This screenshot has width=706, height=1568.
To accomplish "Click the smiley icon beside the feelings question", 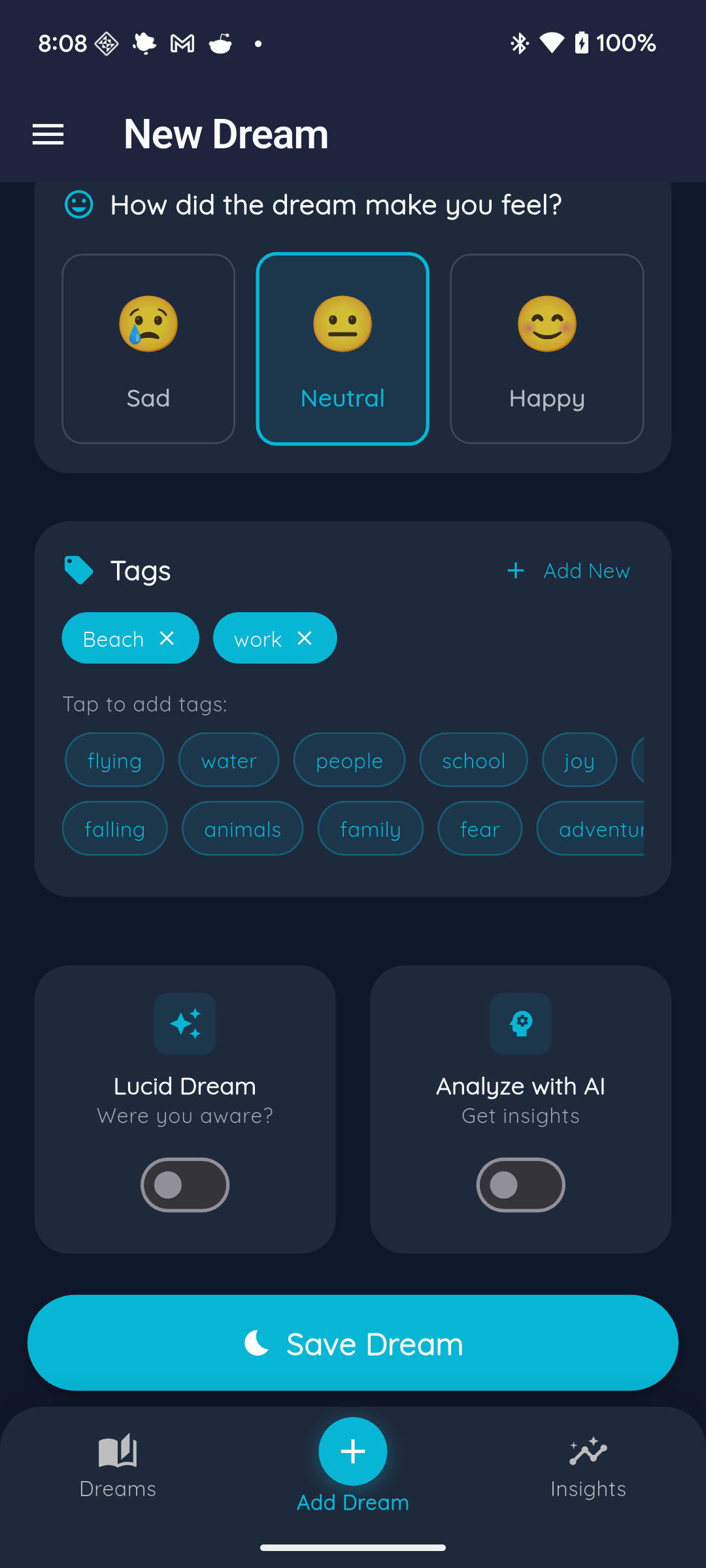I will click(x=78, y=204).
